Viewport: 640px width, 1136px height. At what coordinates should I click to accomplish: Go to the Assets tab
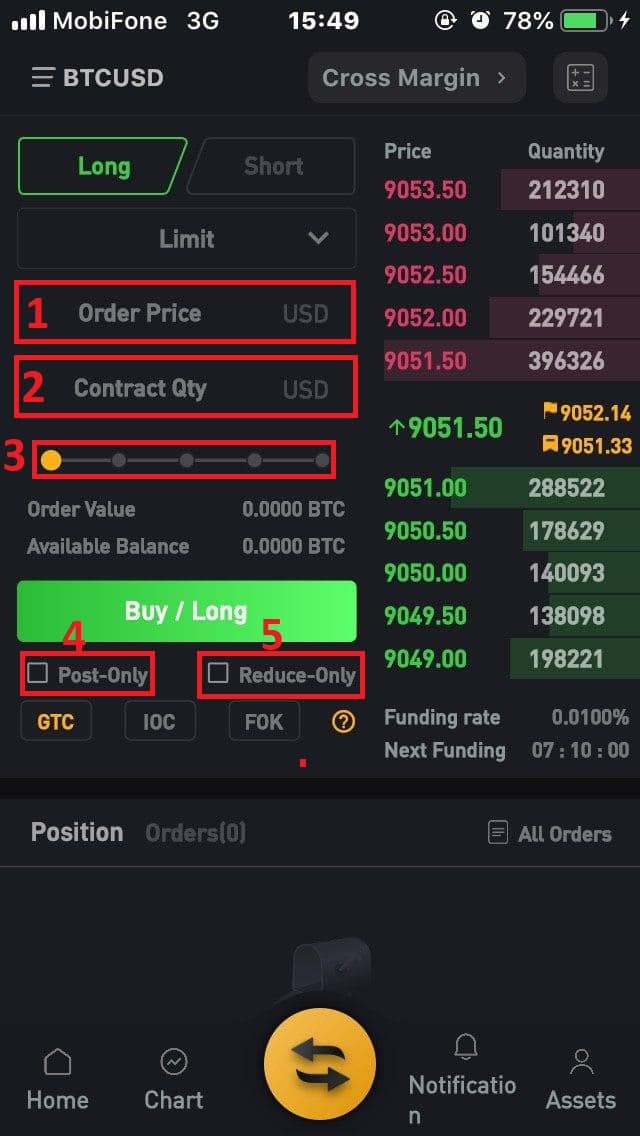click(580, 1080)
